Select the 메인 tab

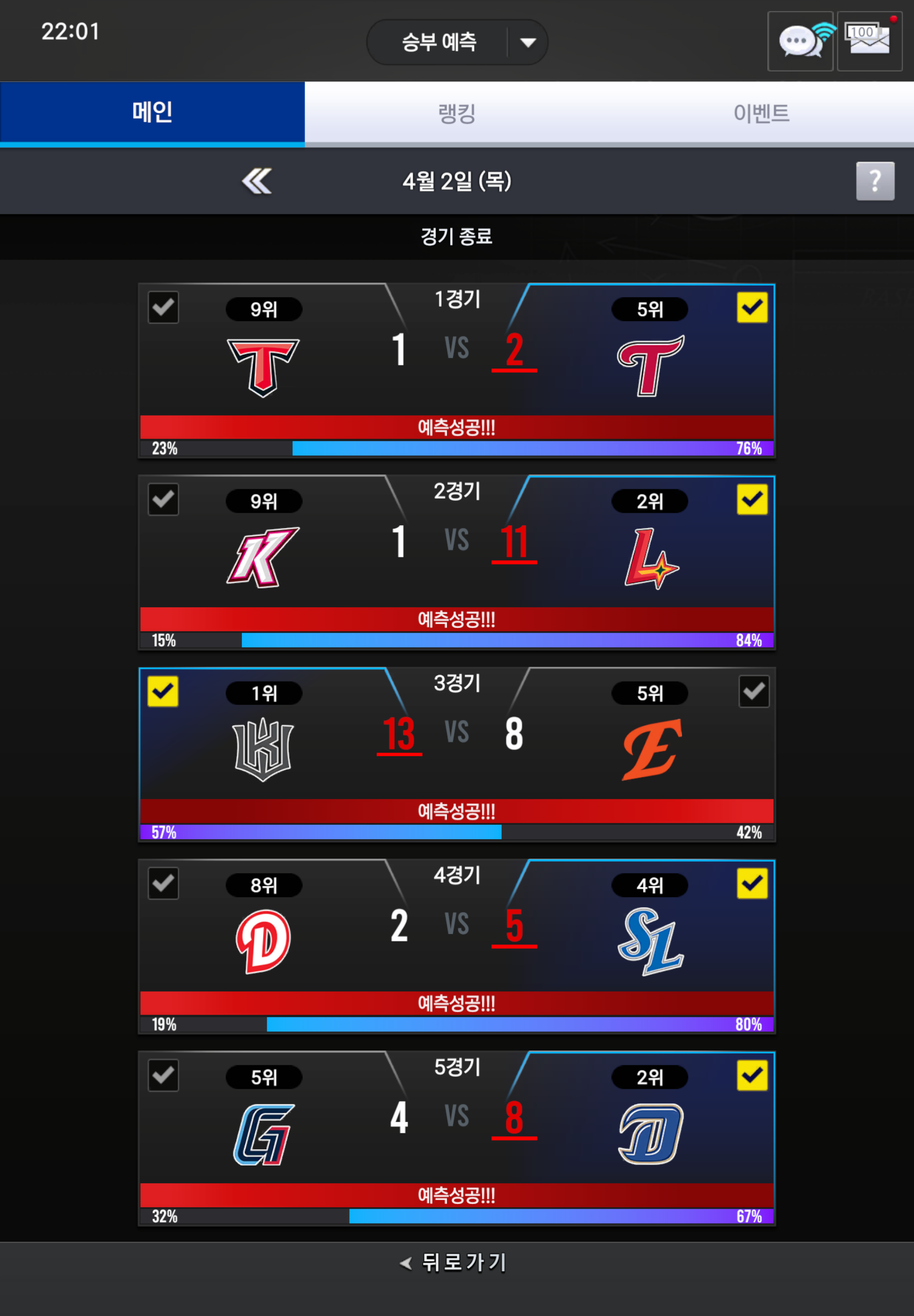click(152, 112)
